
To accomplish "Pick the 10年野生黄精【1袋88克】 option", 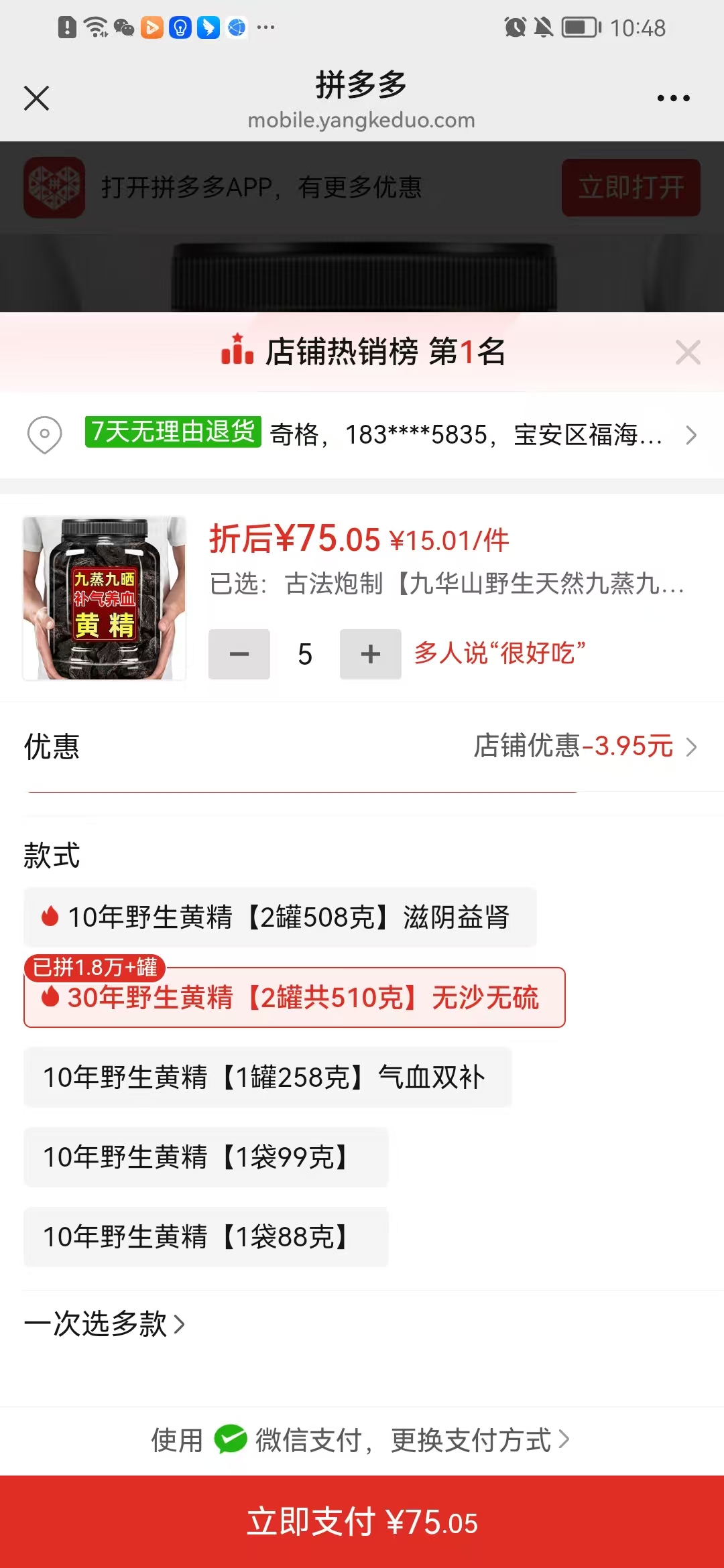I will 206,1237.
